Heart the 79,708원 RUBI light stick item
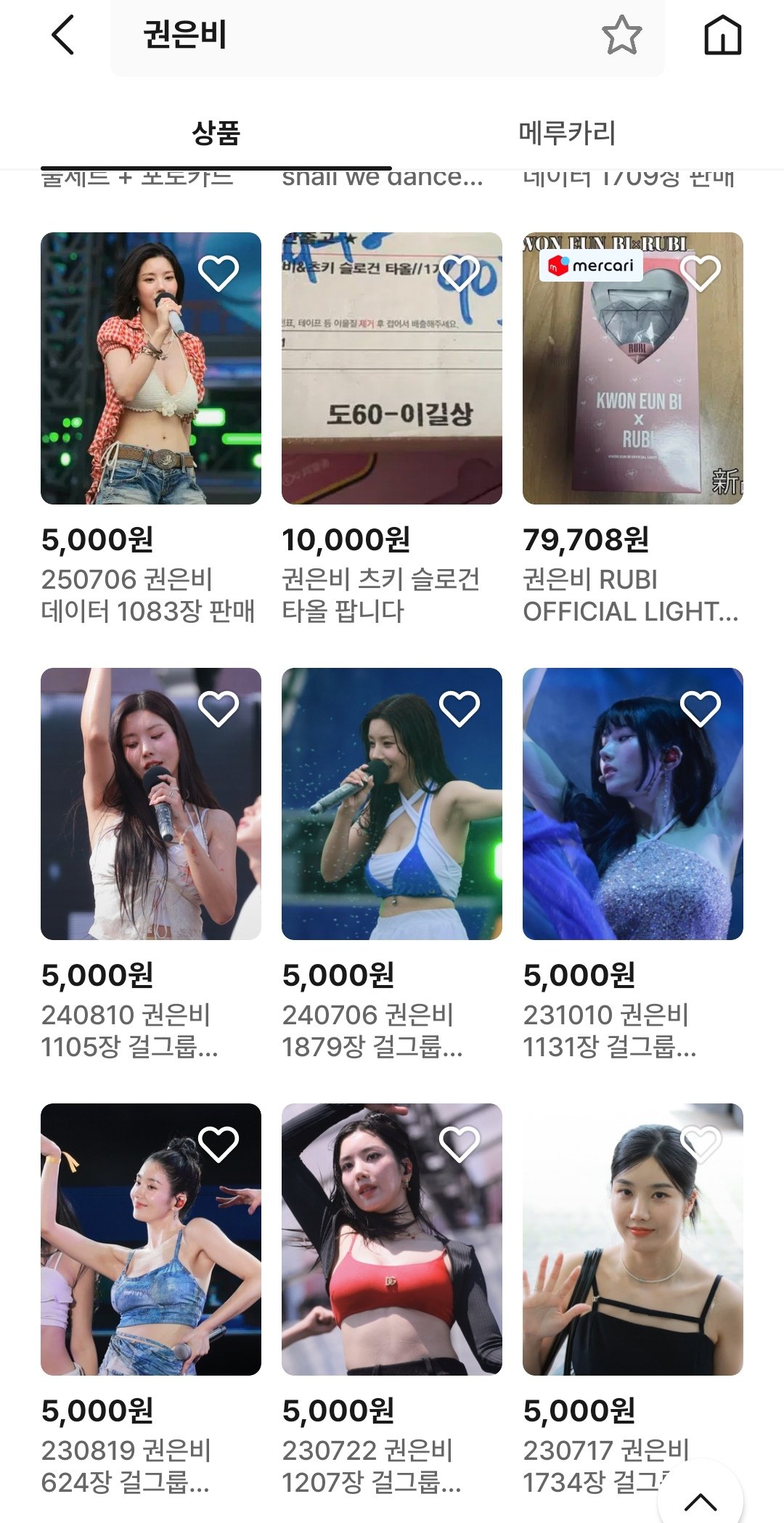Screen dimensions: 784x1523 701,273
